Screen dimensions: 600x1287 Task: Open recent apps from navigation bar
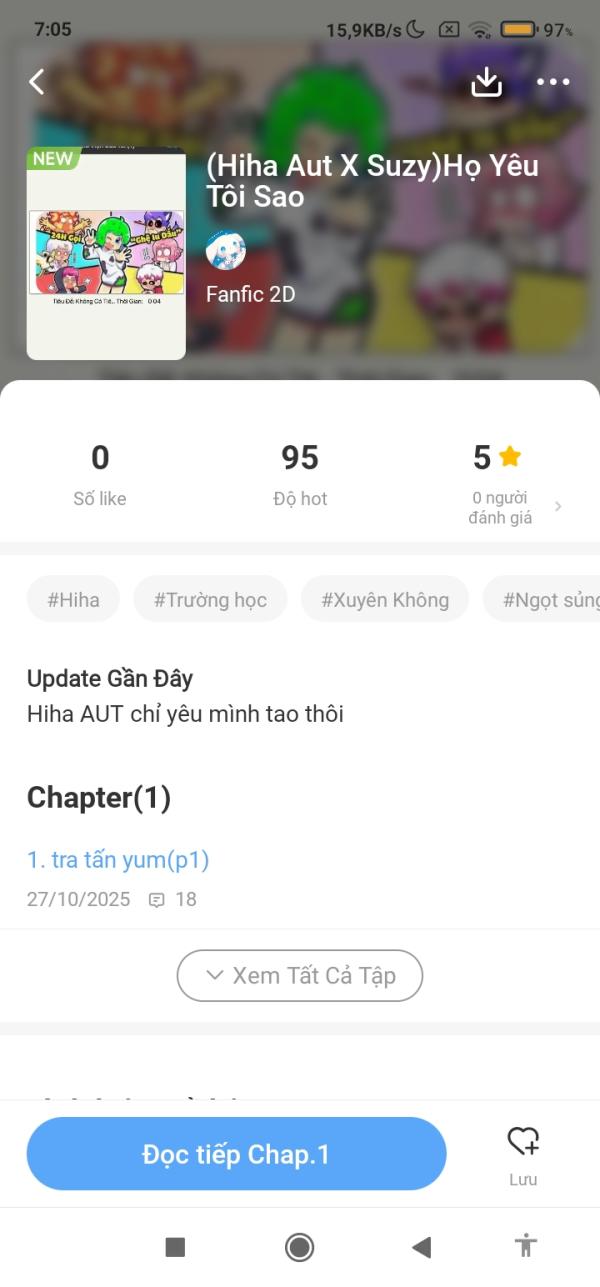click(175, 1246)
